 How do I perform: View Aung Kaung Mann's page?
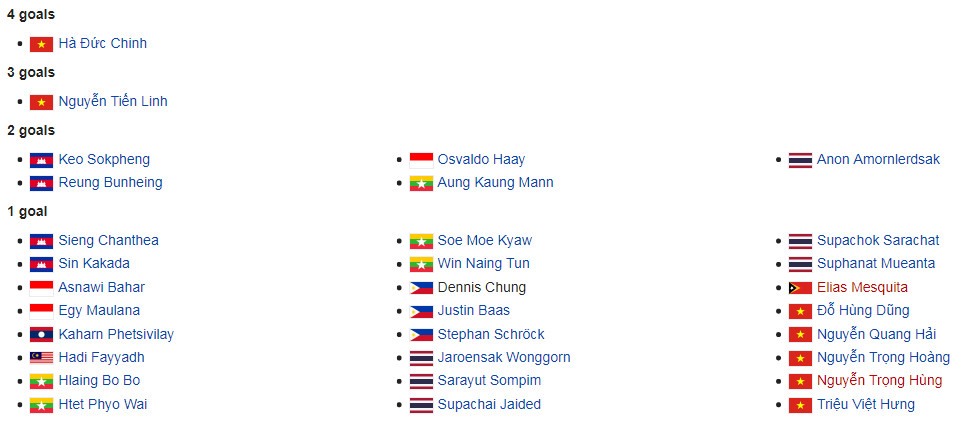495,183
